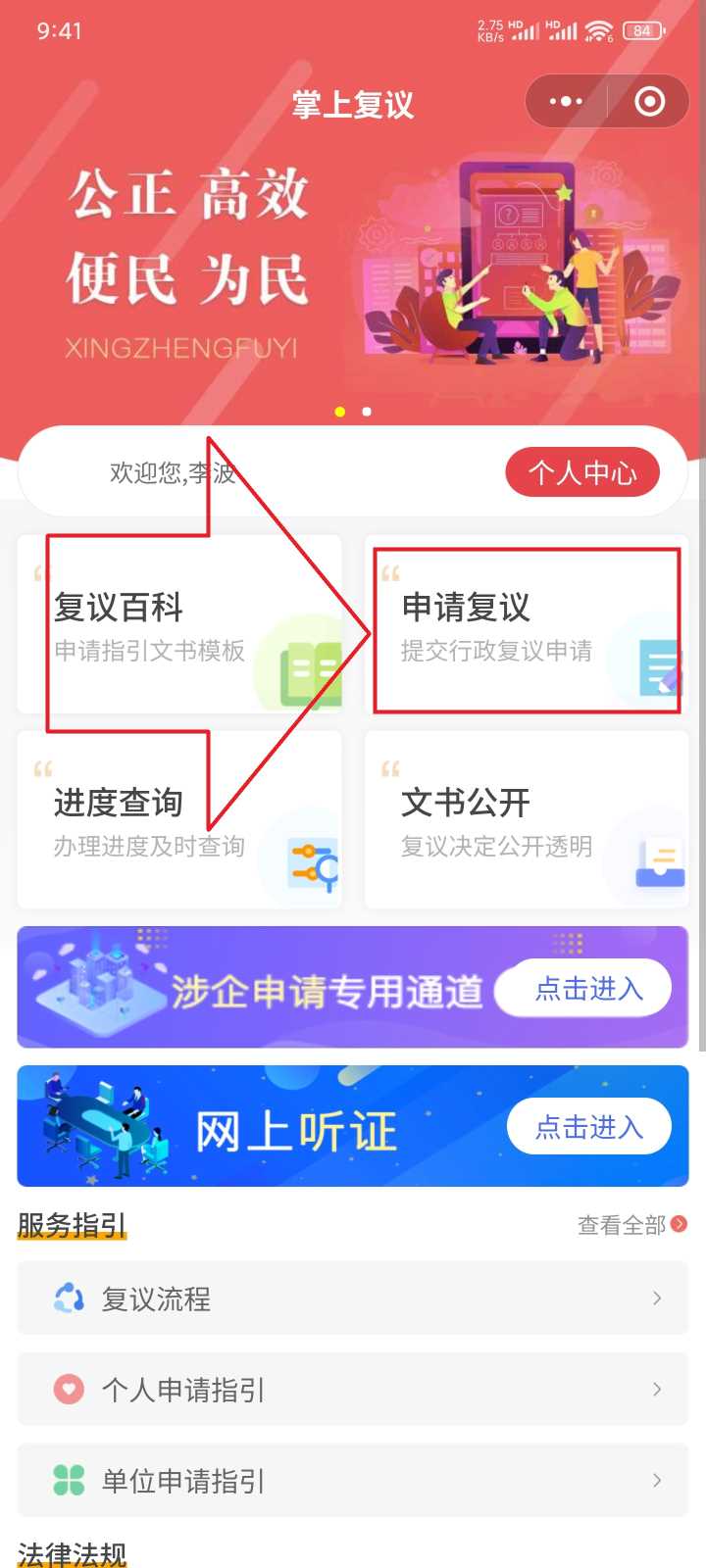Viewport: 706px width, 1568px height.
Task: Open 个人中心 personal center
Action: [x=582, y=472]
